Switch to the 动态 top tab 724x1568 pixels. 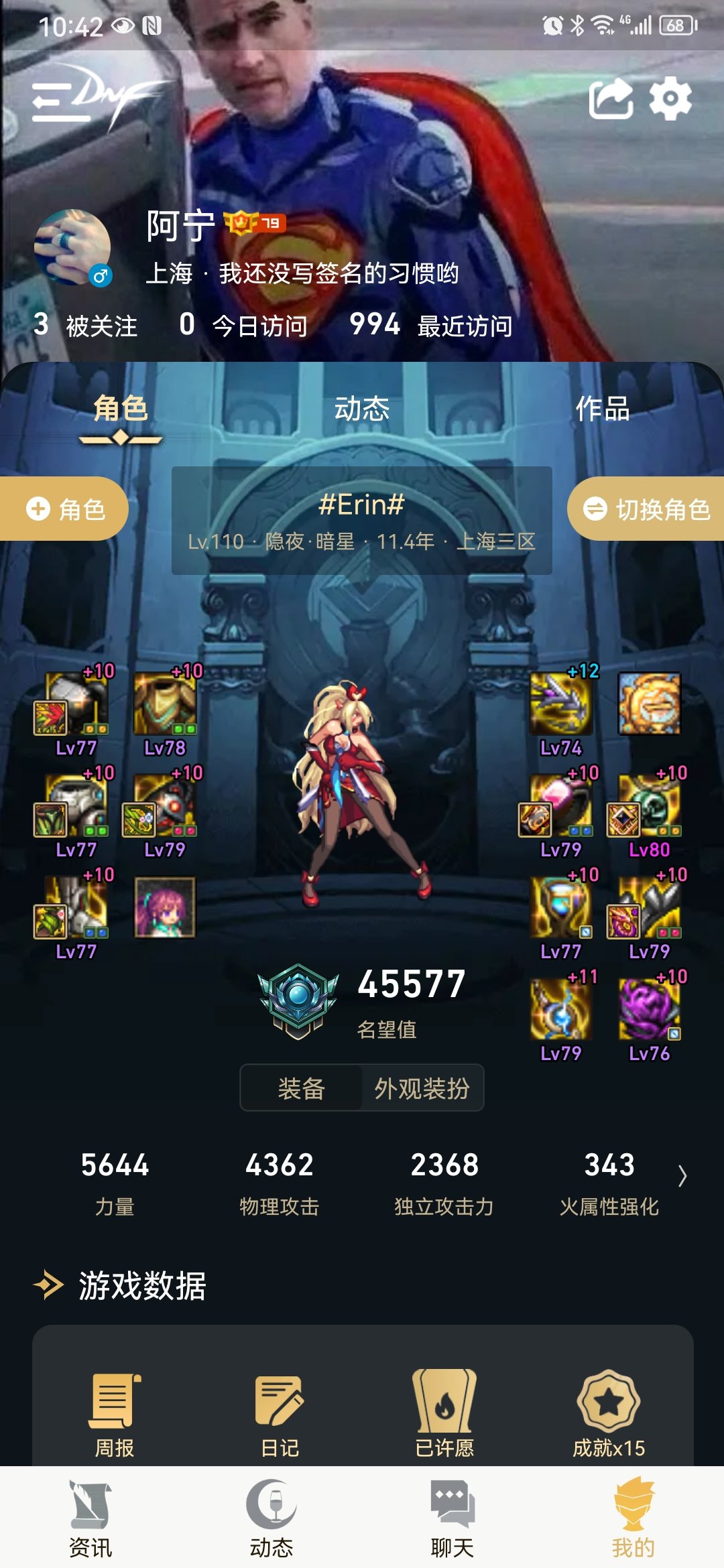tap(361, 409)
